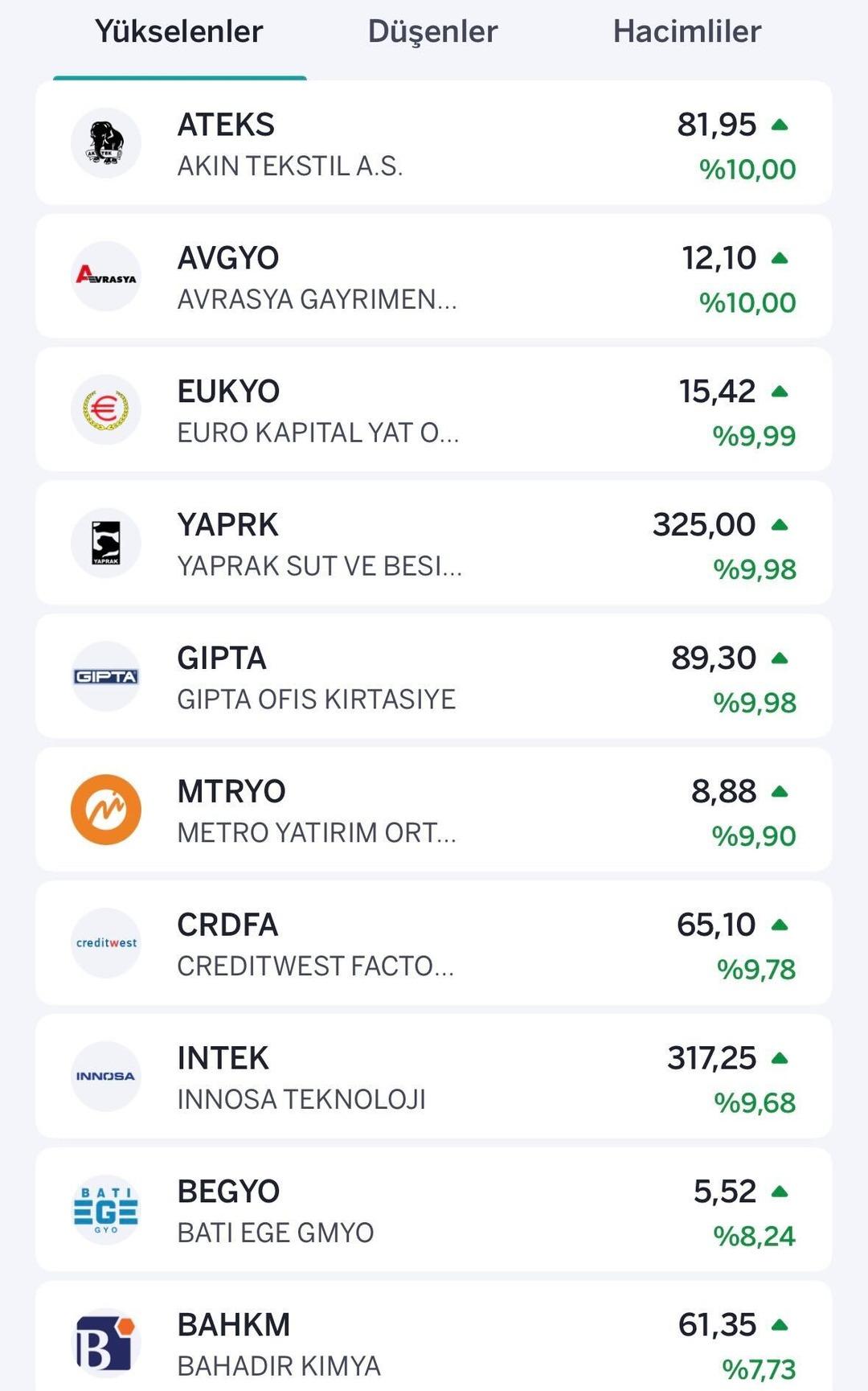Switch to the Düşenler tab
868x1391 pixels.
[432, 32]
